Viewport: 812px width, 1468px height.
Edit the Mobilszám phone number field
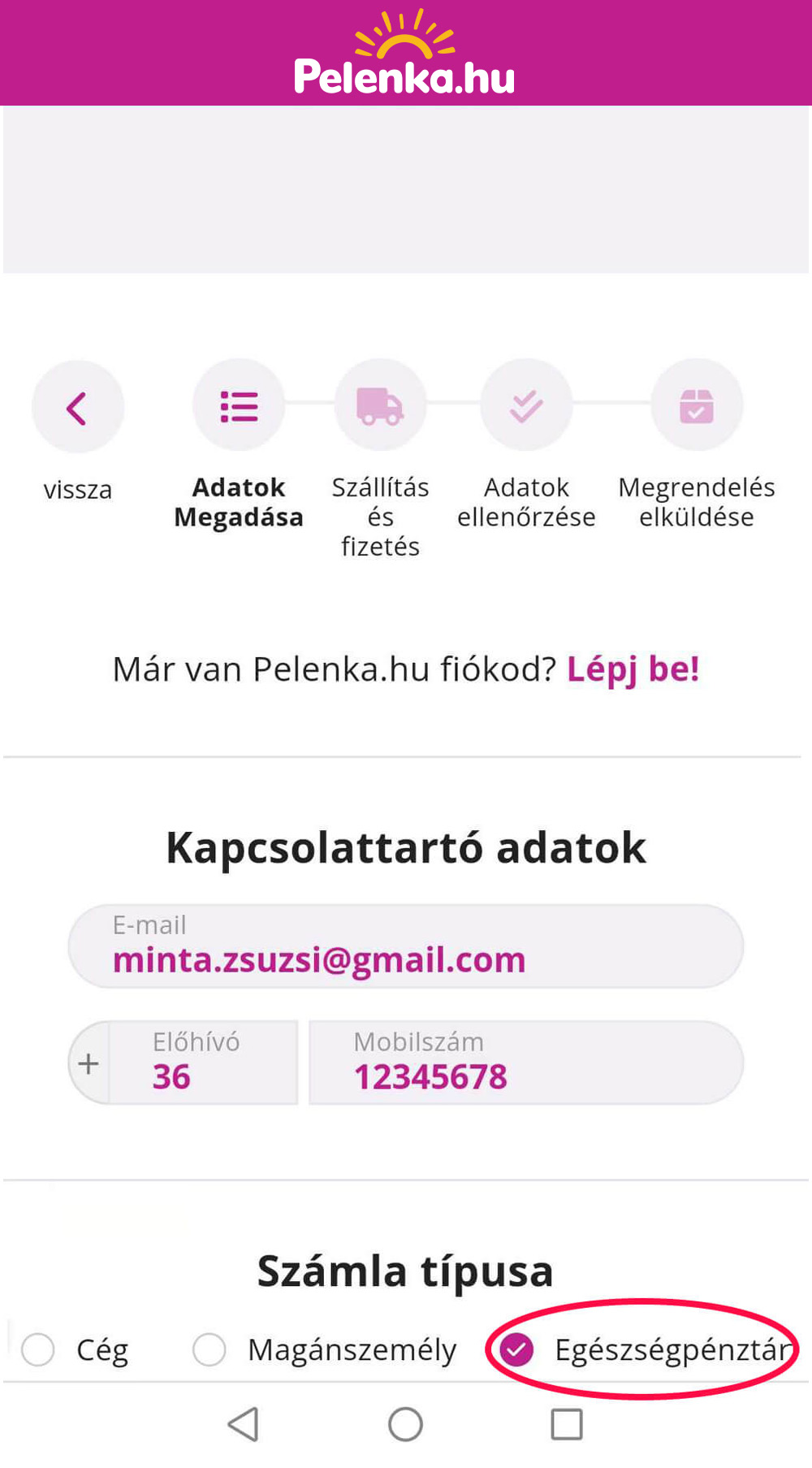point(525,1063)
